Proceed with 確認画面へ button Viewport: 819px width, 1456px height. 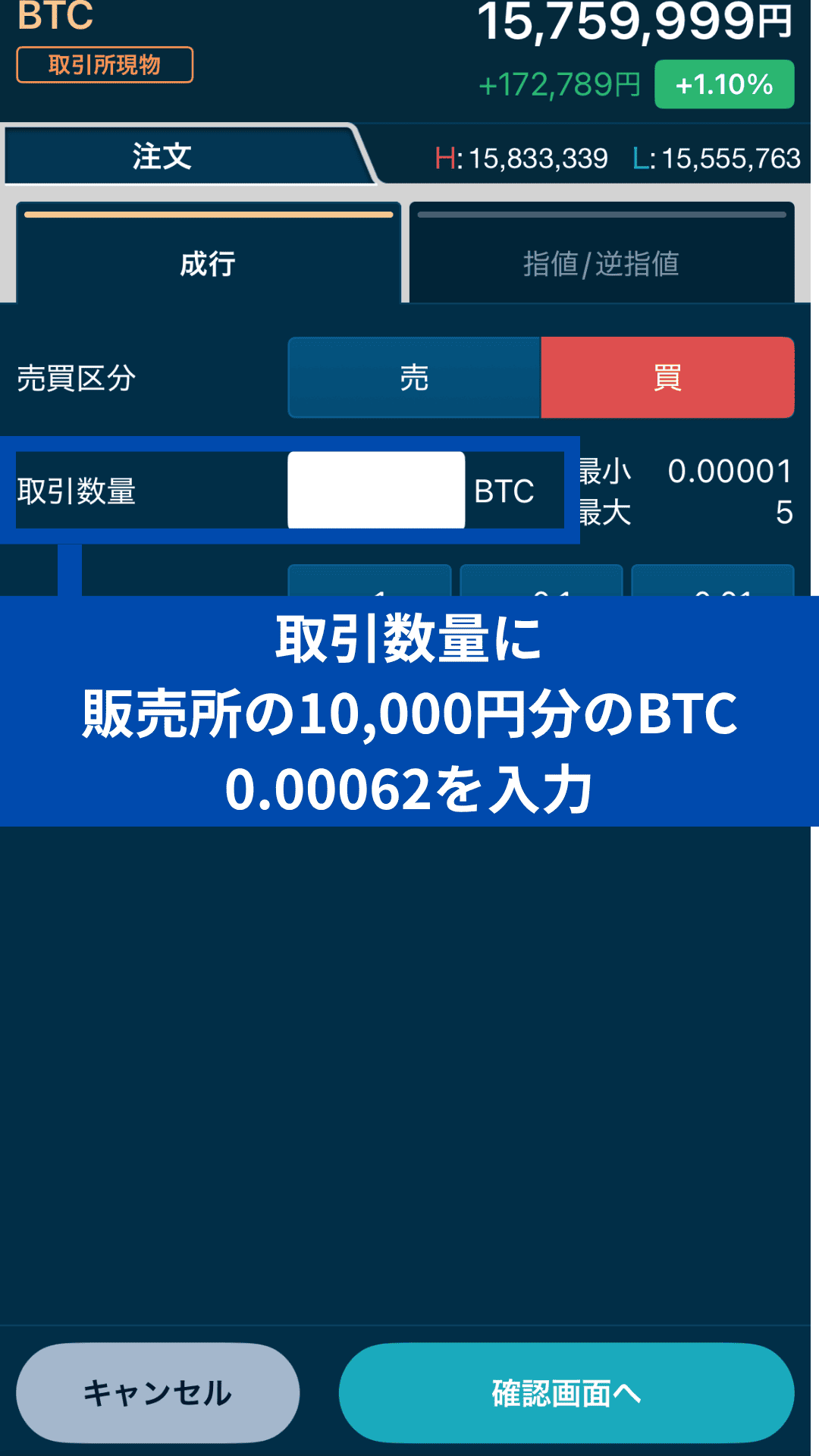coord(566,1392)
